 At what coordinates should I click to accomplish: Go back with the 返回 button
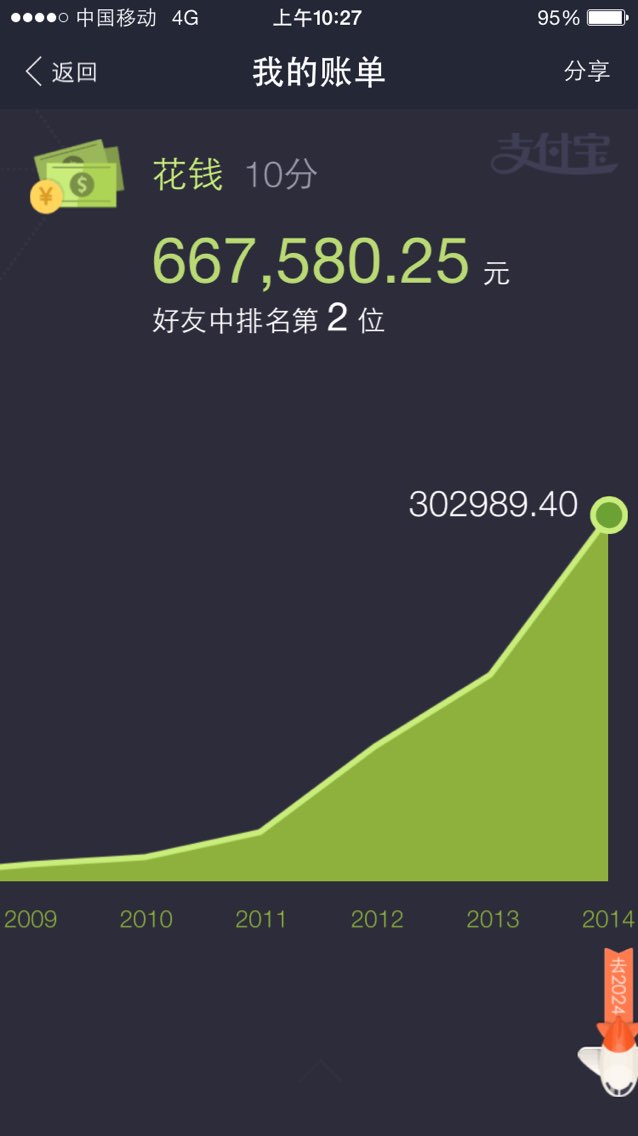[x=61, y=72]
